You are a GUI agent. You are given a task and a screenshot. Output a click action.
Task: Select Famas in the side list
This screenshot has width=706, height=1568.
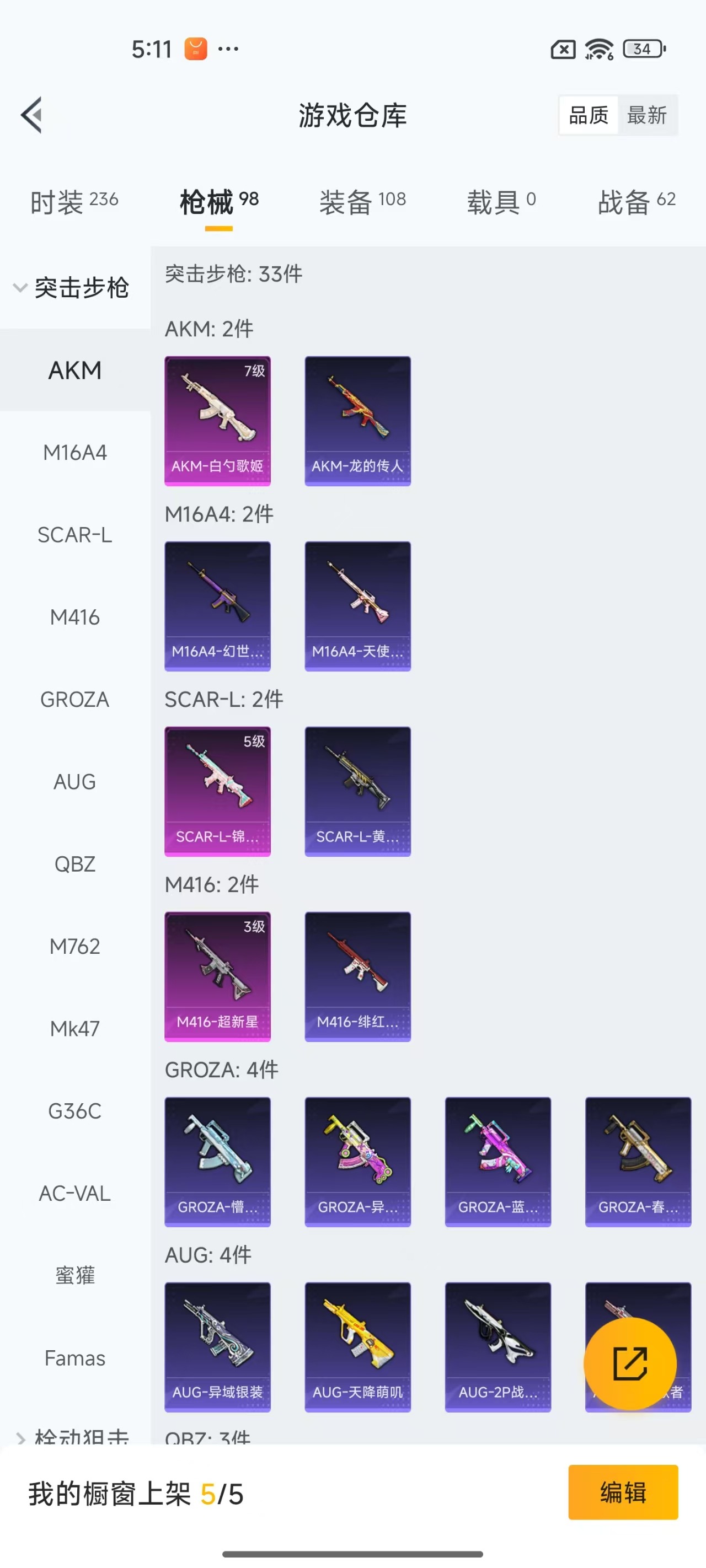75,1358
